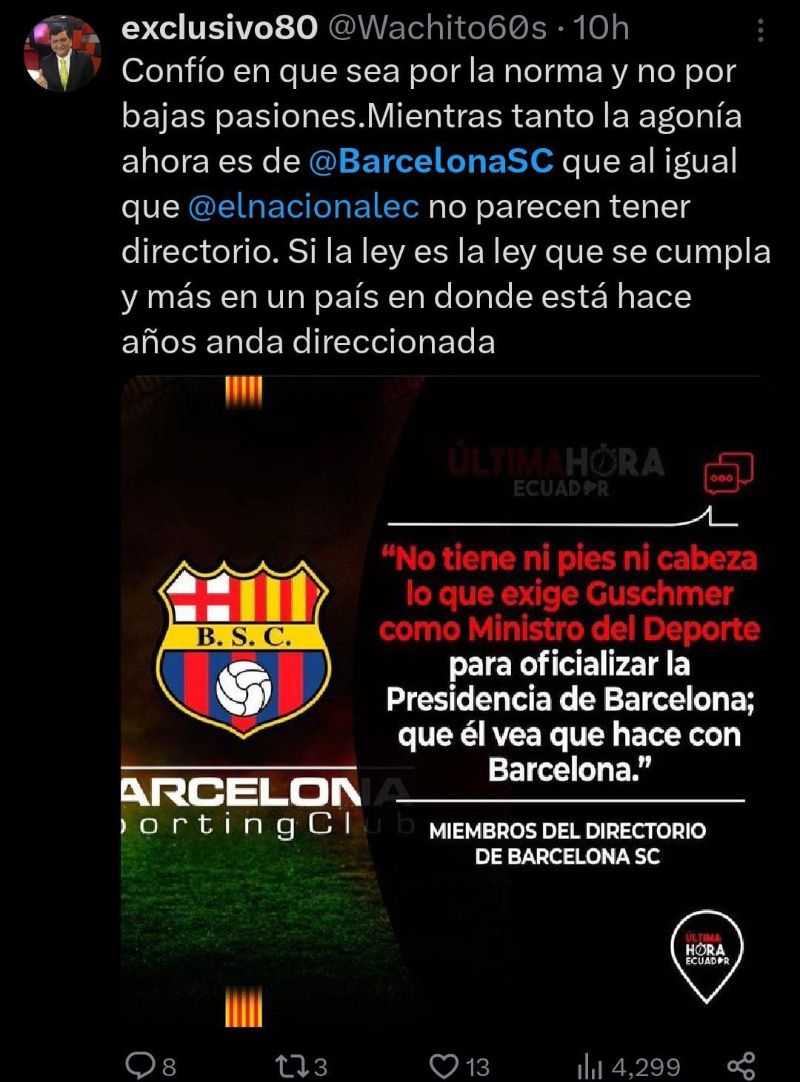Share this tweet
Screen dimensions: 800x1082
[740, 1064]
